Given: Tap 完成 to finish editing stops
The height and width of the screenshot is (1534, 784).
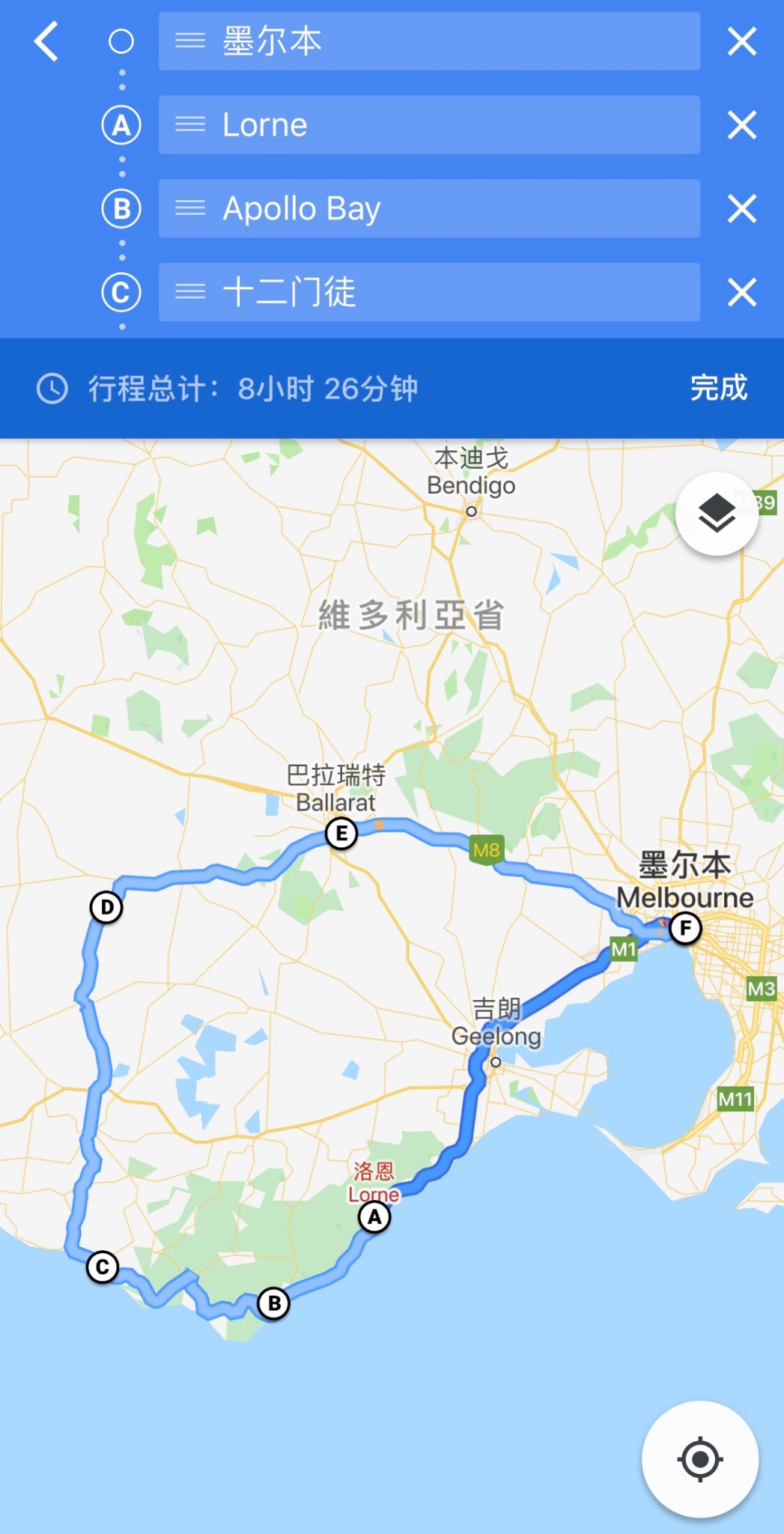Looking at the screenshot, I should pos(718,388).
